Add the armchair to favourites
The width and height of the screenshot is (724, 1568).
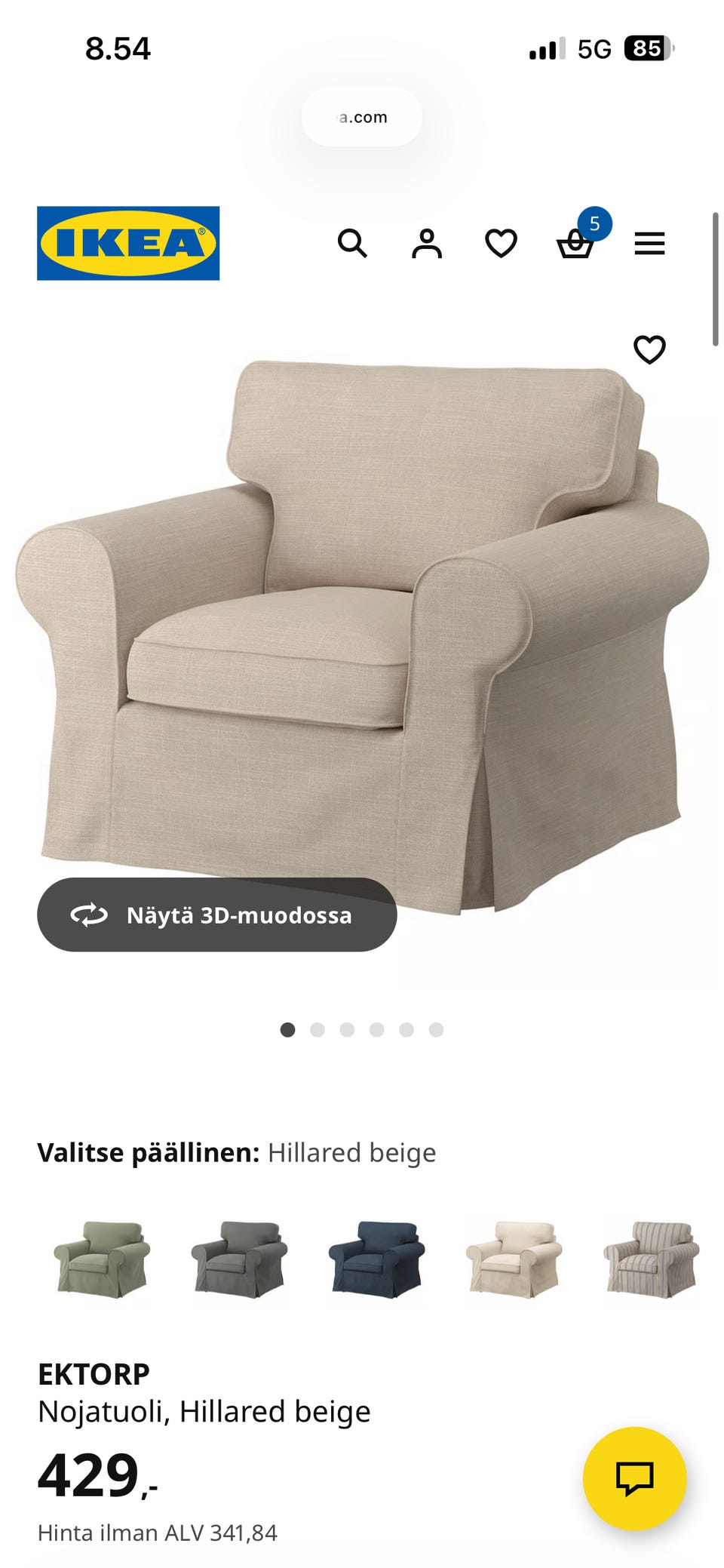[x=649, y=349]
